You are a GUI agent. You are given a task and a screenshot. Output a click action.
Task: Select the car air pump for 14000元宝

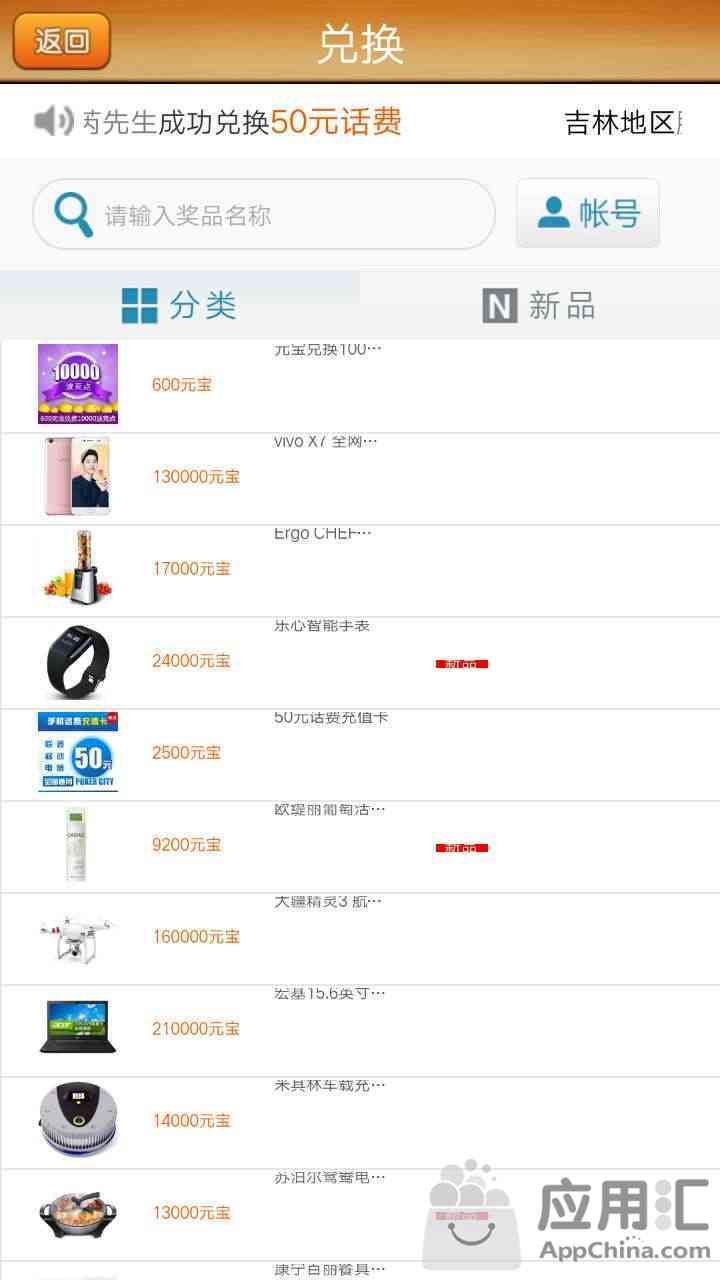click(360, 1122)
